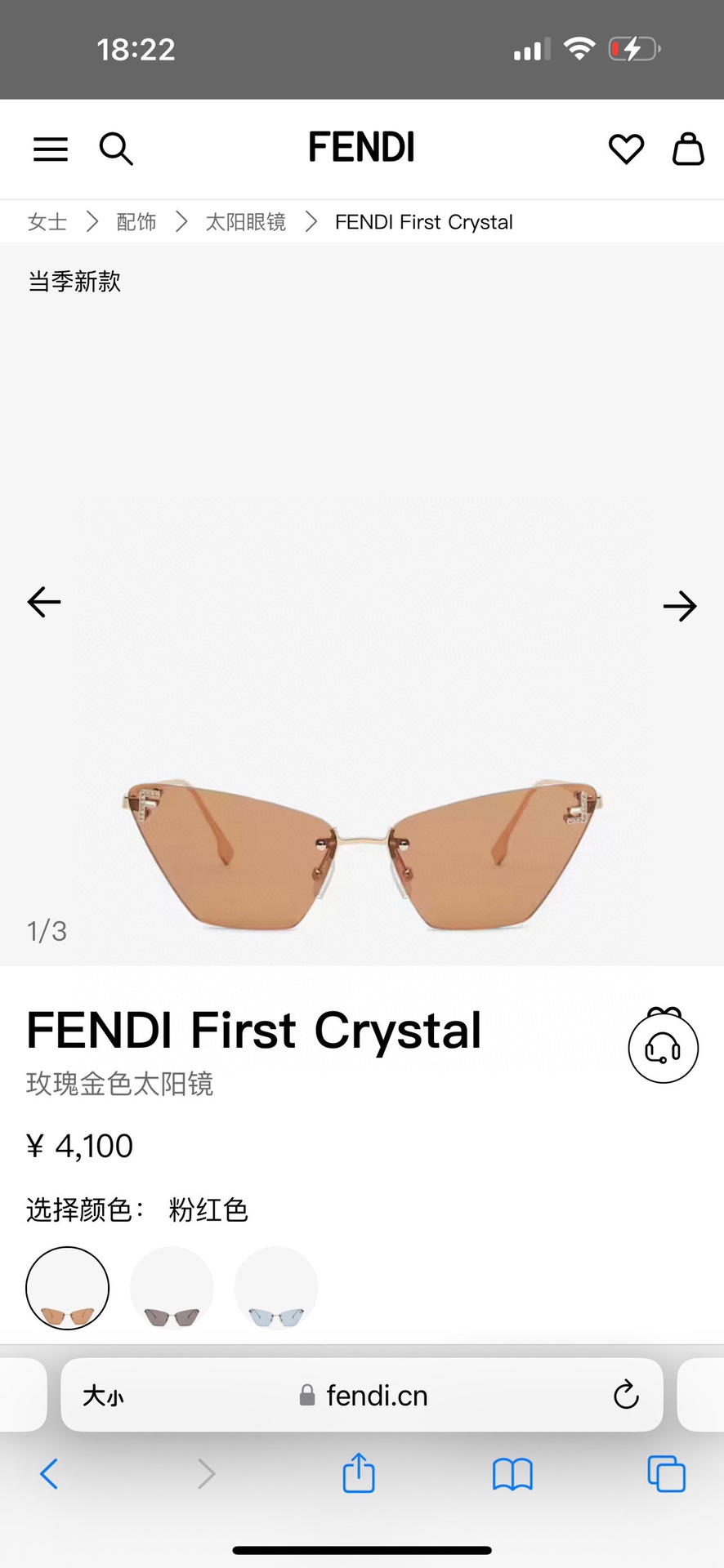Open the search icon
This screenshot has height=1568, width=724.
click(116, 149)
